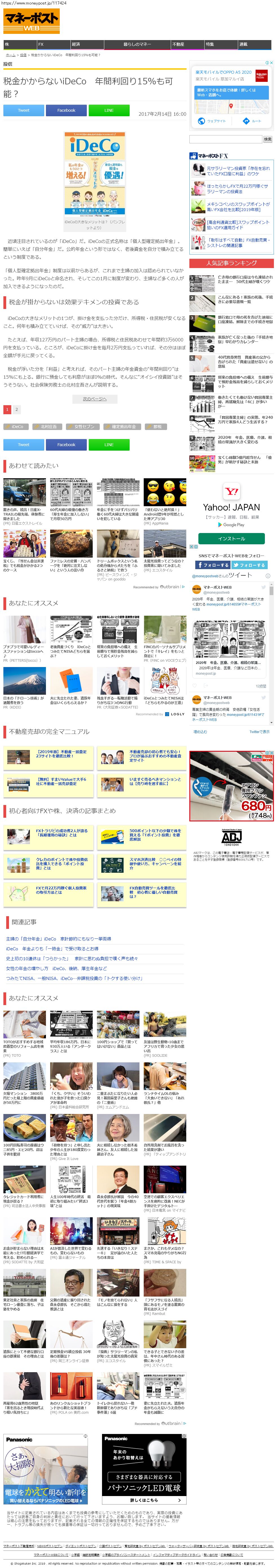The width and height of the screenshot is (277, 1568).
Task: Switch to the FX navigation tab
Action: (x=41, y=44)
